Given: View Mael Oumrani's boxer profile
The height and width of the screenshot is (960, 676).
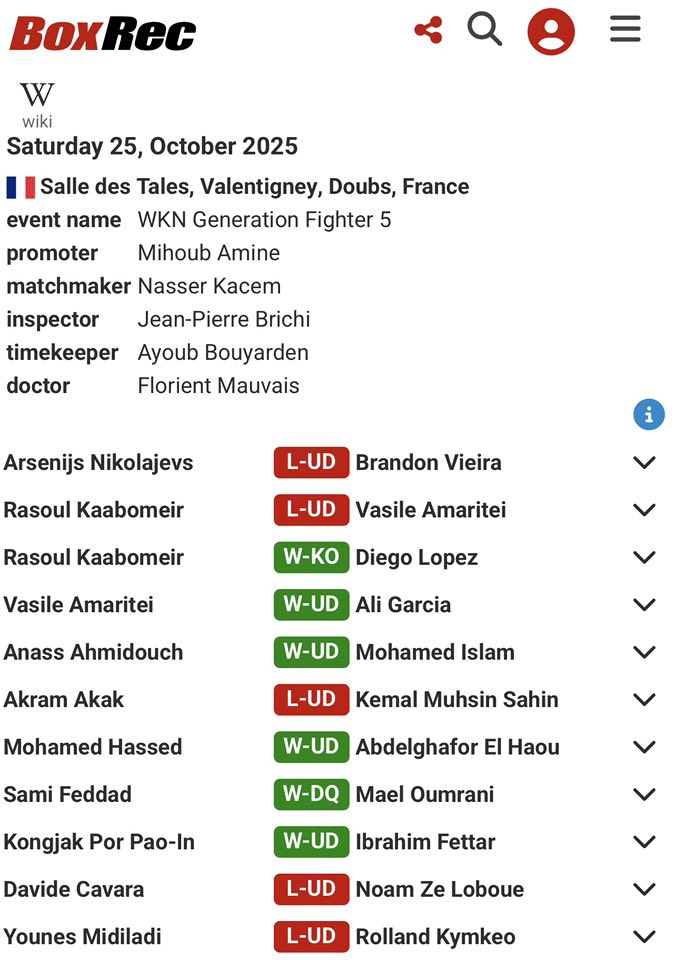Looking at the screenshot, I should click(425, 795).
